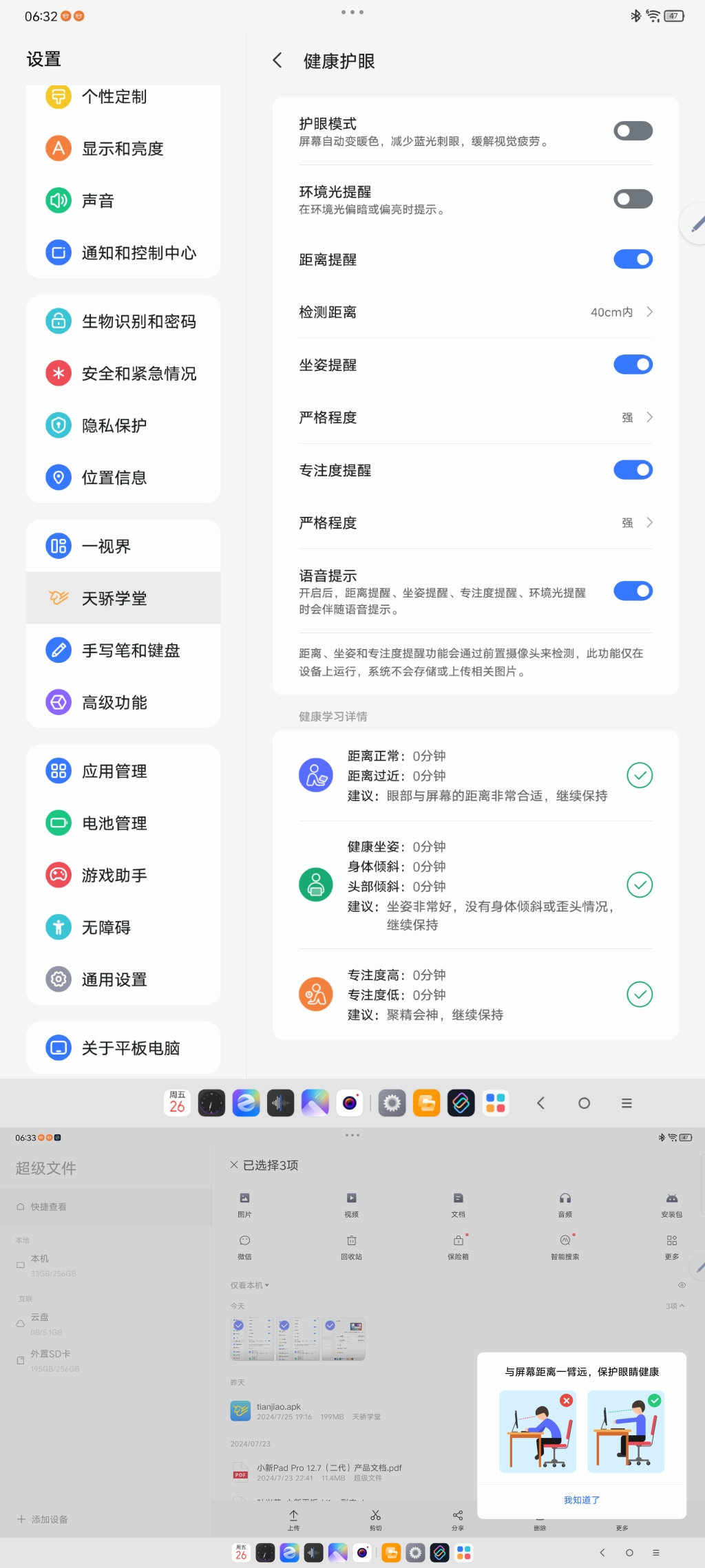The height and width of the screenshot is (1568, 705).
Task: Go back from 健康护眼 page
Action: [x=277, y=61]
